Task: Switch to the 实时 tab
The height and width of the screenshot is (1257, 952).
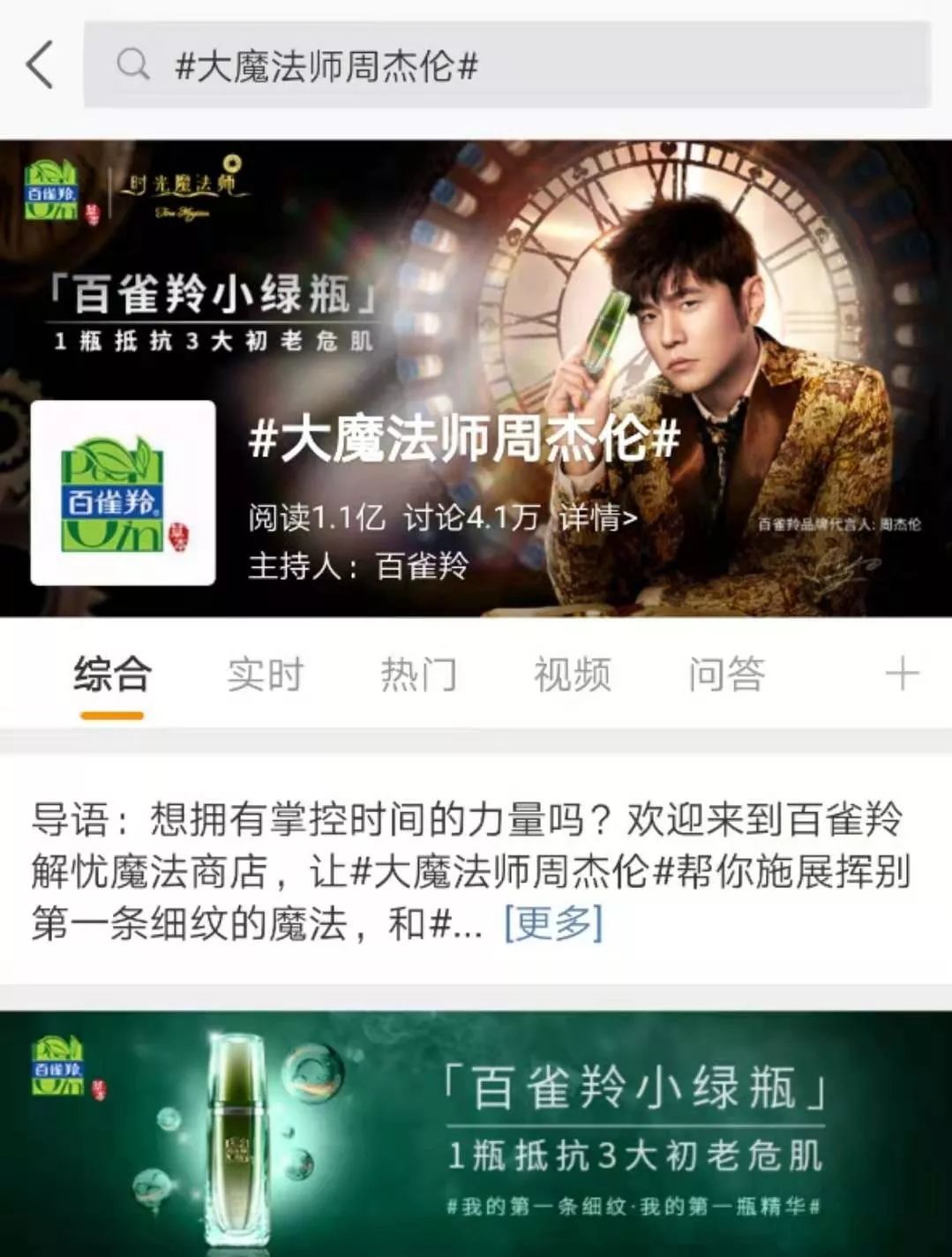Action: tap(265, 675)
